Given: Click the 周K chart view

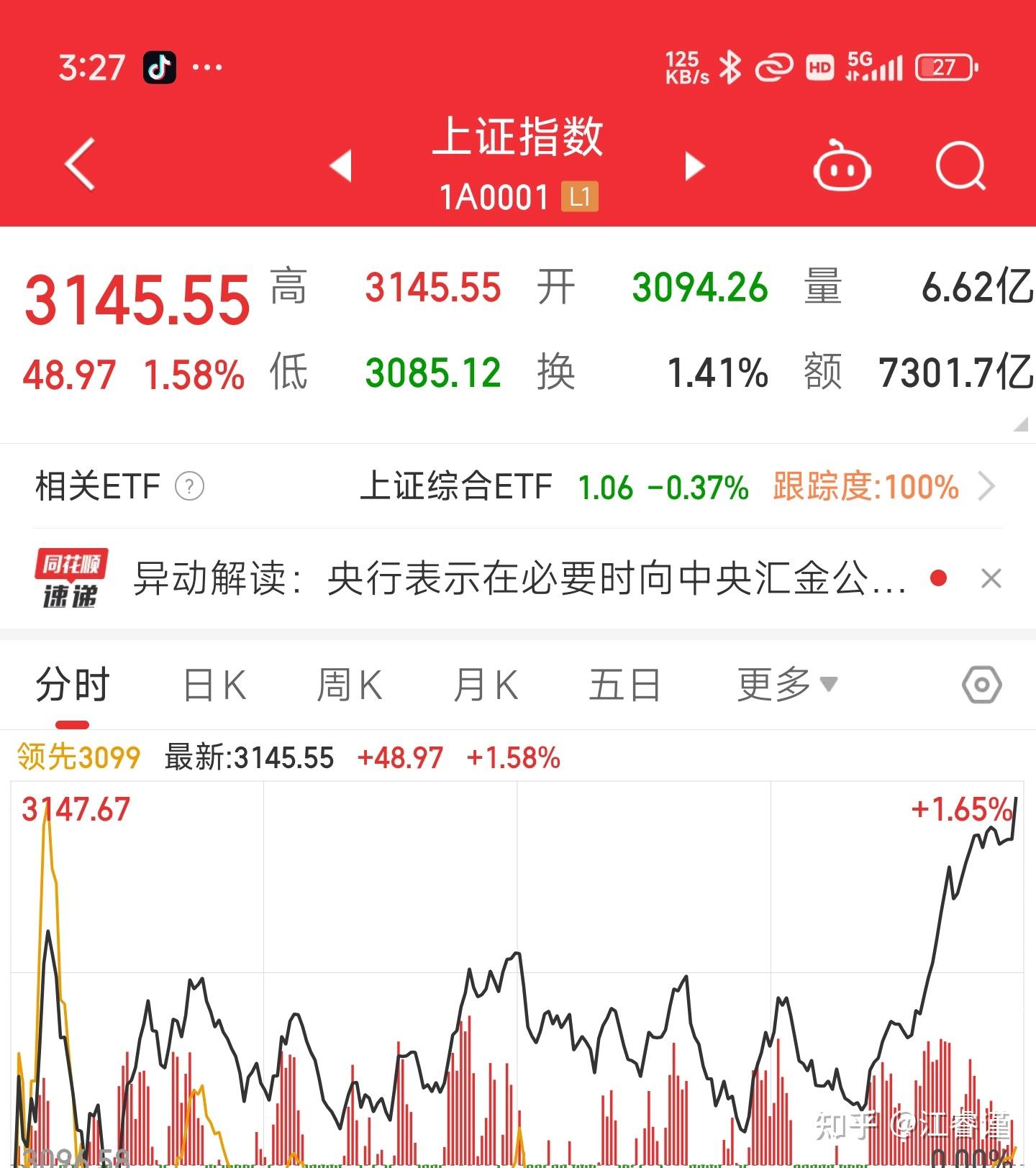Looking at the screenshot, I should pos(349,685).
